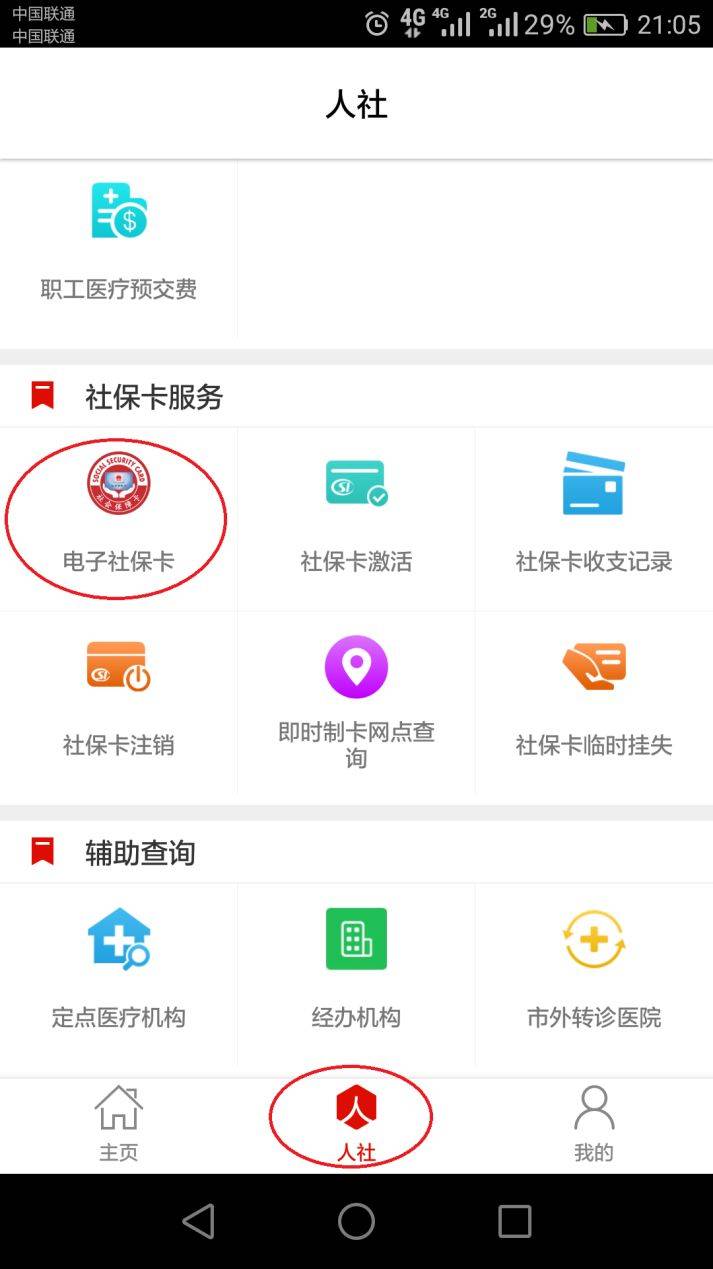Open 电子社保卡

coord(118,517)
